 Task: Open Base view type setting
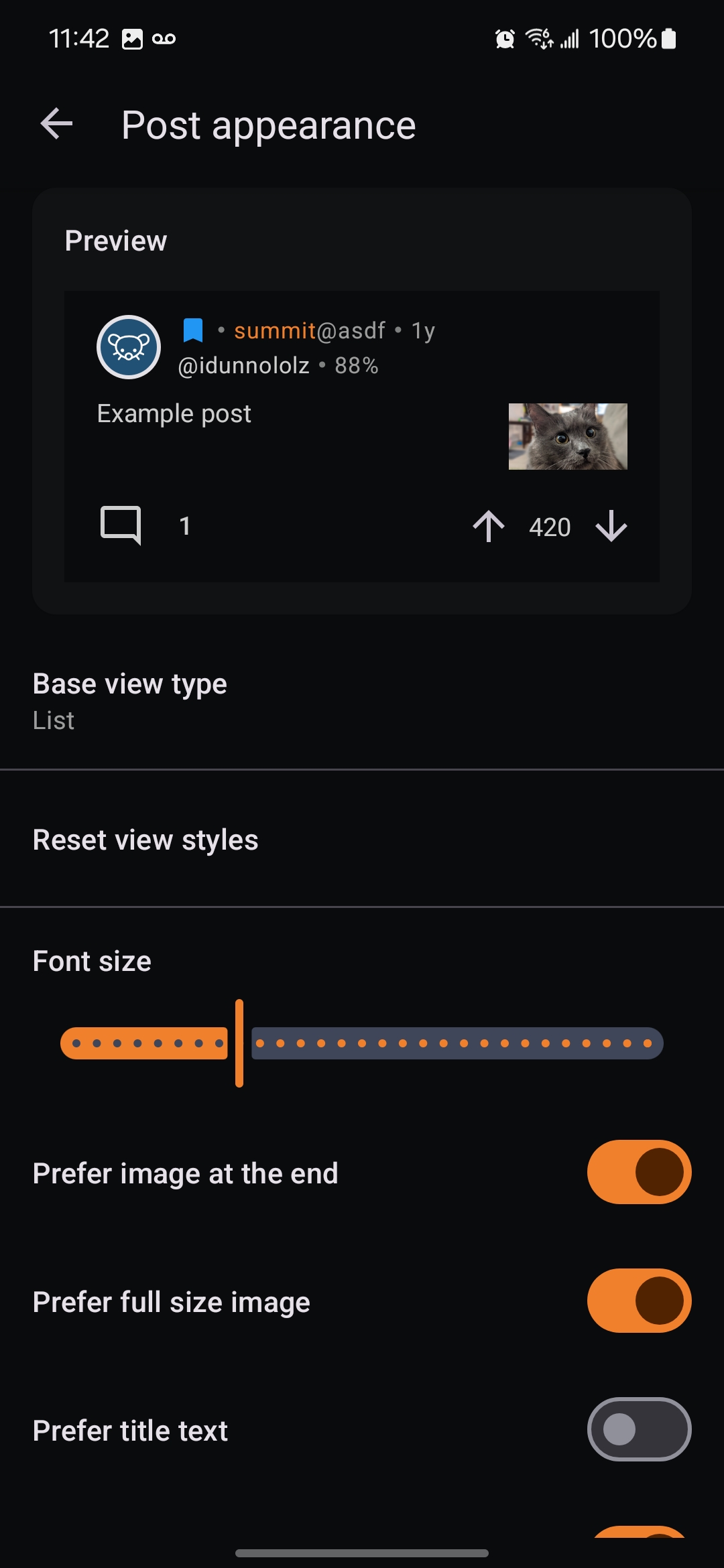click(x=362, y=701)
